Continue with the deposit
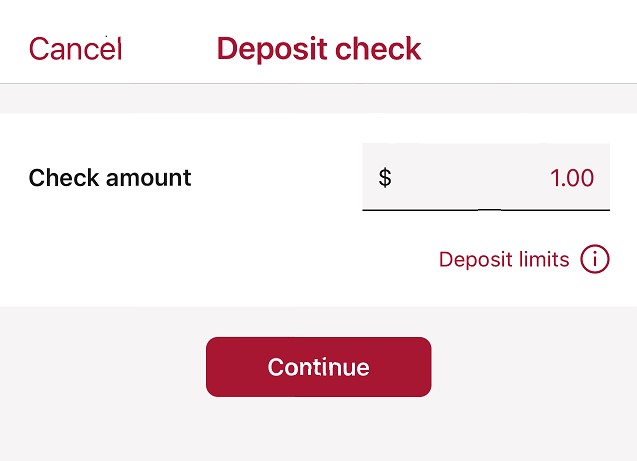Viewport: 637px width, 461px height. point(318,367)
